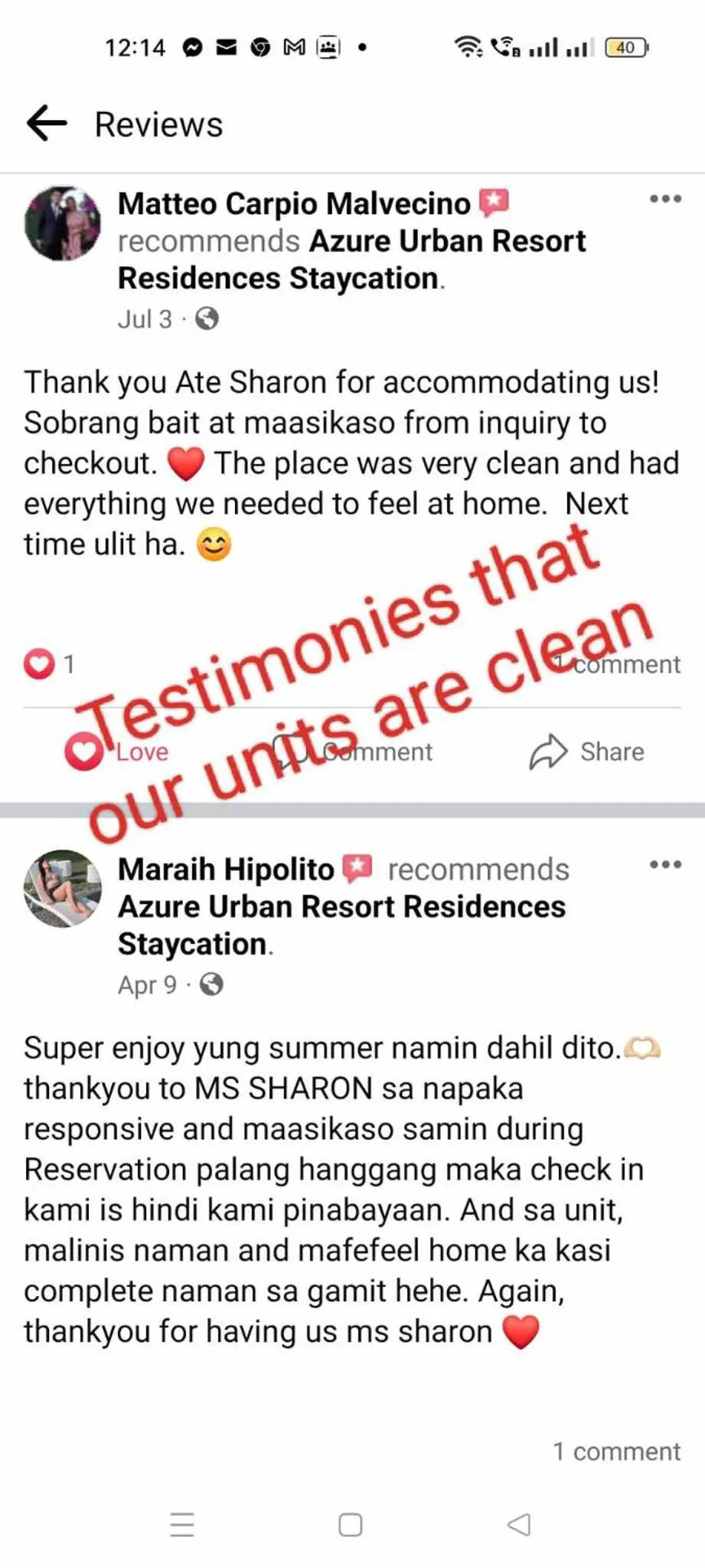Viewport: 705px width, 1568px height.
Task: Open Matteo Carpio Malvecino's profile picture
Action: click(x=63, y=223)
